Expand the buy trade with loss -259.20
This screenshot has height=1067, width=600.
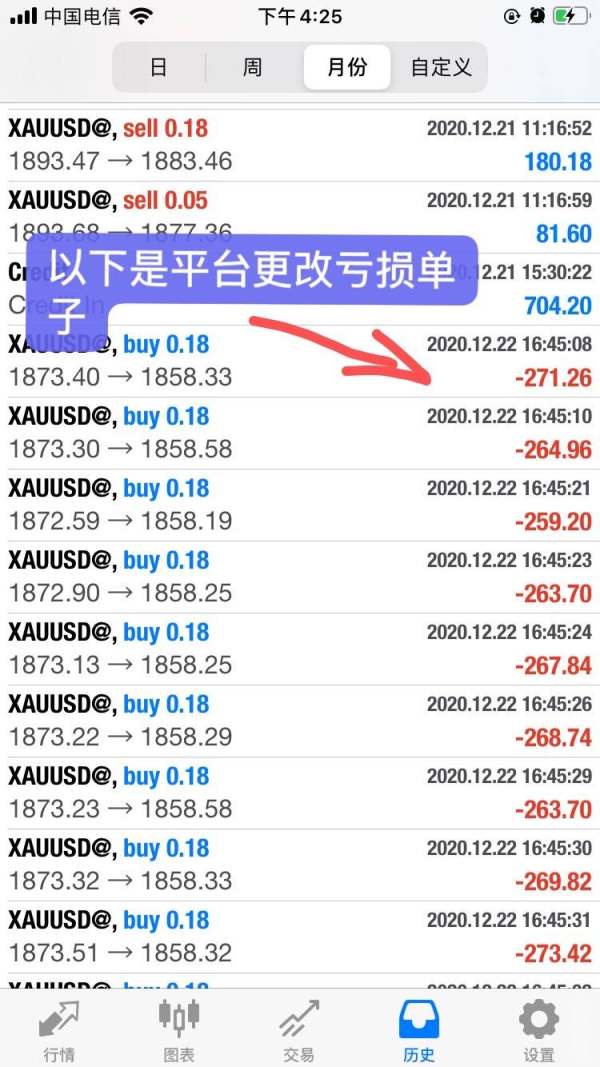point(300,506)
